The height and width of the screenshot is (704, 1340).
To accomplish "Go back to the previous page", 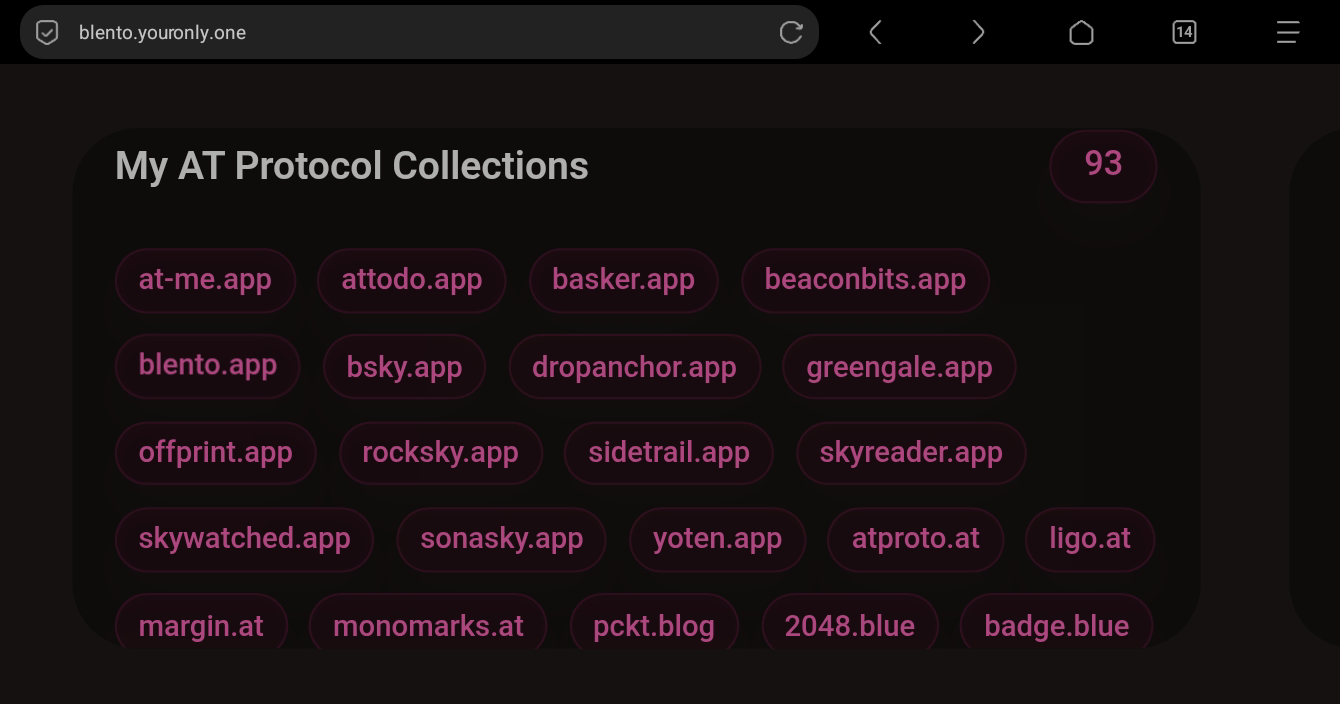I will pyautogui.click(x=875, y=32).
